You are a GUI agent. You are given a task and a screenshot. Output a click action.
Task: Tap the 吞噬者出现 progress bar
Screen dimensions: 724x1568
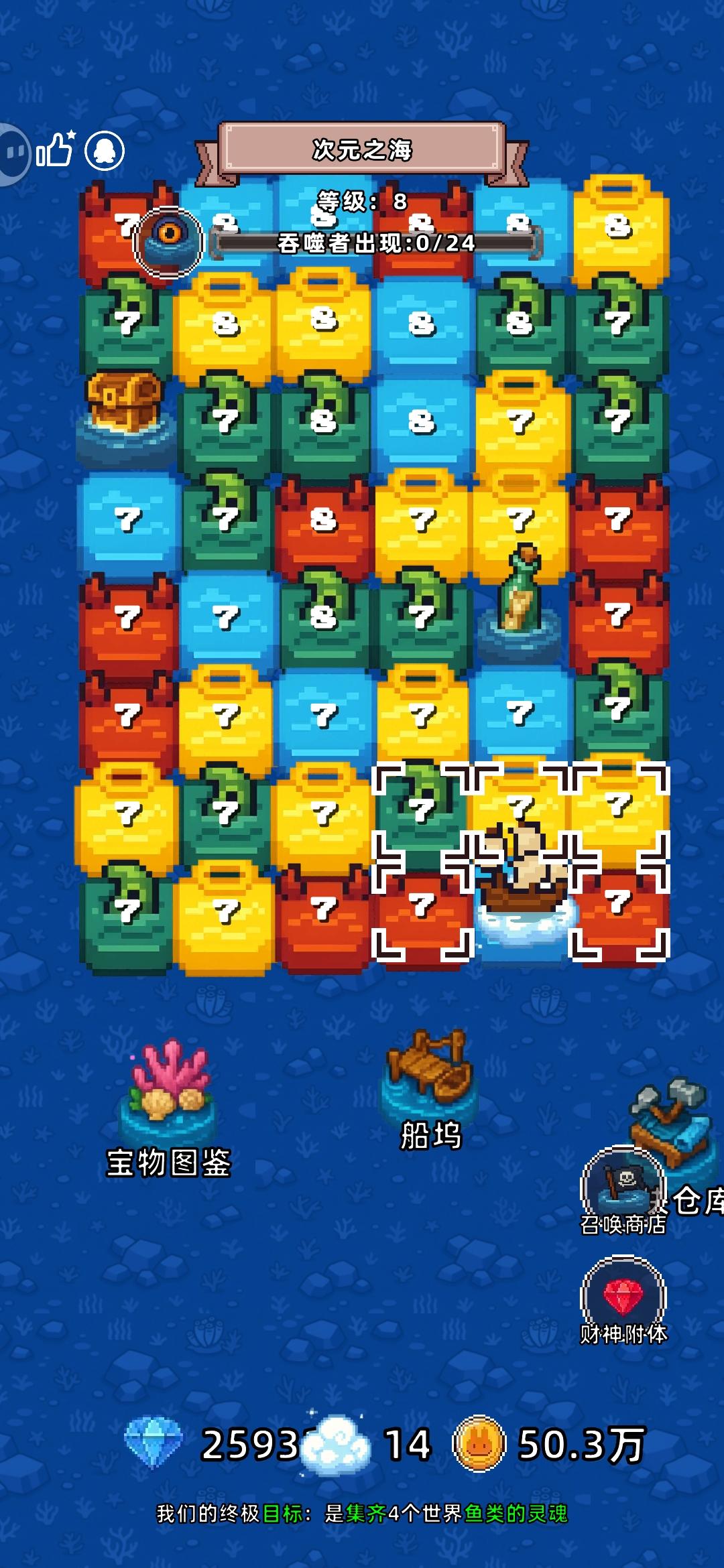tap(375, 244)
